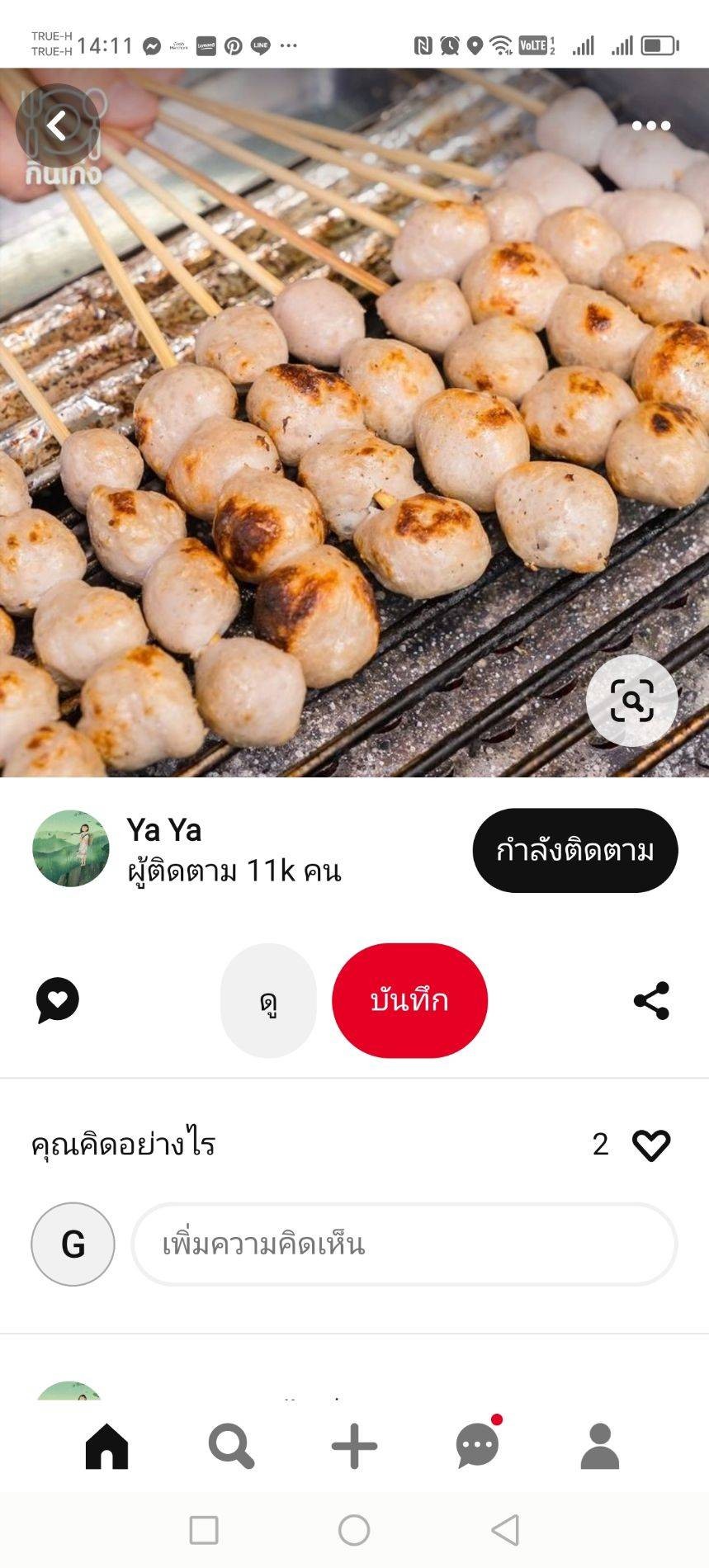Tap Ya Ya's profile avatar
Image resolution: width=709 pixels, height=1568 pixels.
pos(72,849)
